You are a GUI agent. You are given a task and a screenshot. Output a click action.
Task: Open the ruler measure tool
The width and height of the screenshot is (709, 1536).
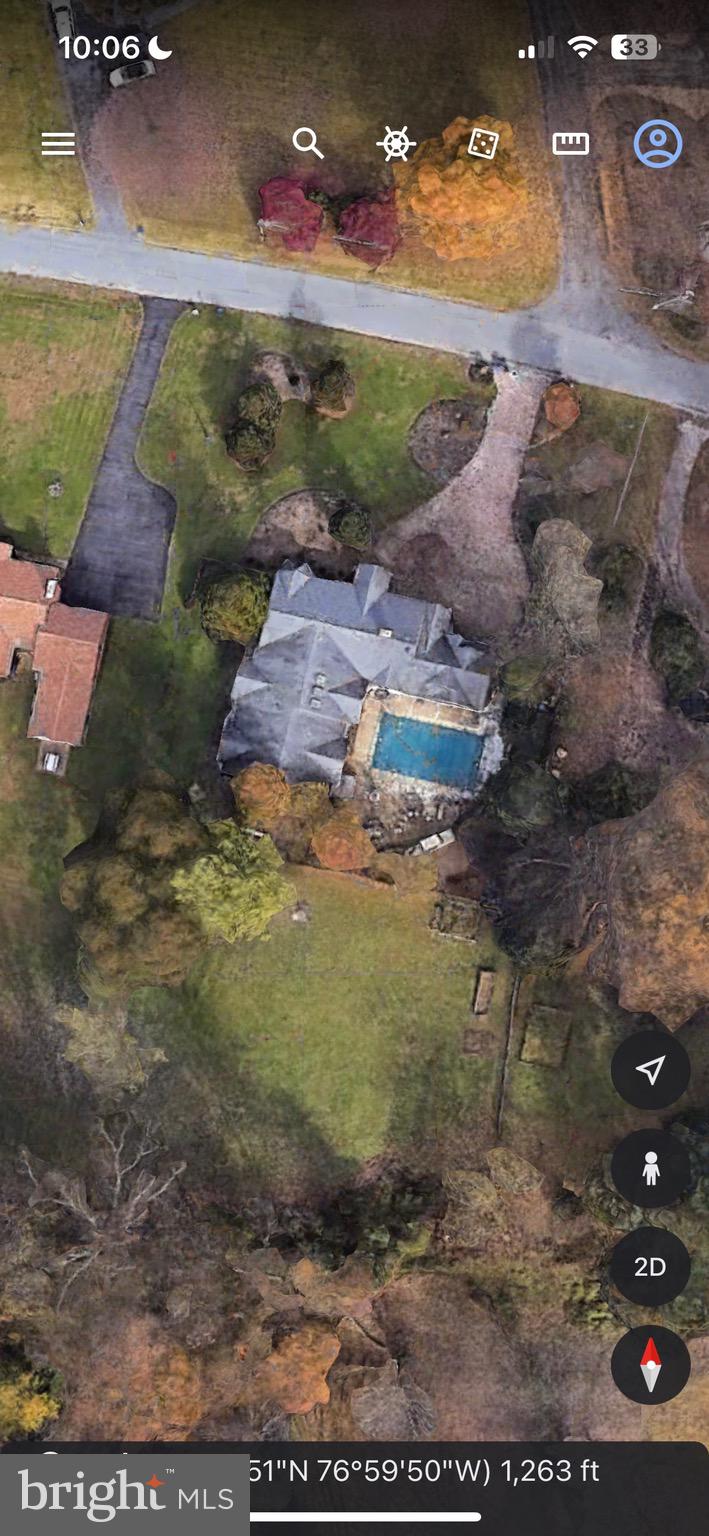point(570,144)
